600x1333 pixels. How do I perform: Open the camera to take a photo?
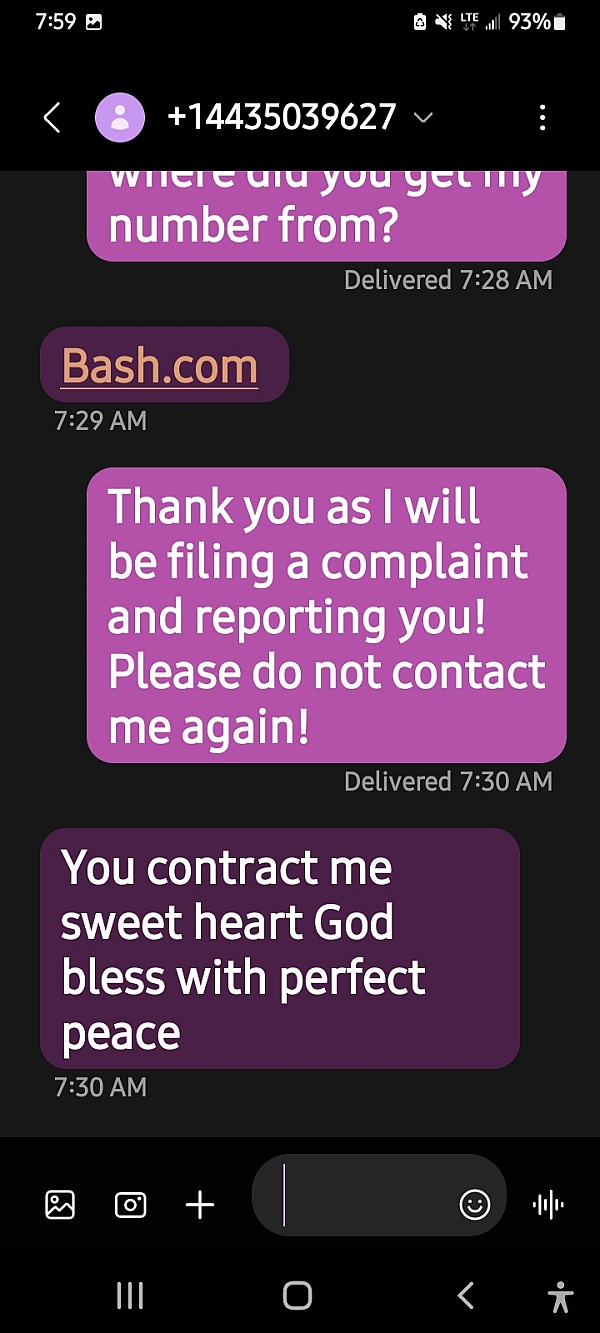coord(131,1205)
